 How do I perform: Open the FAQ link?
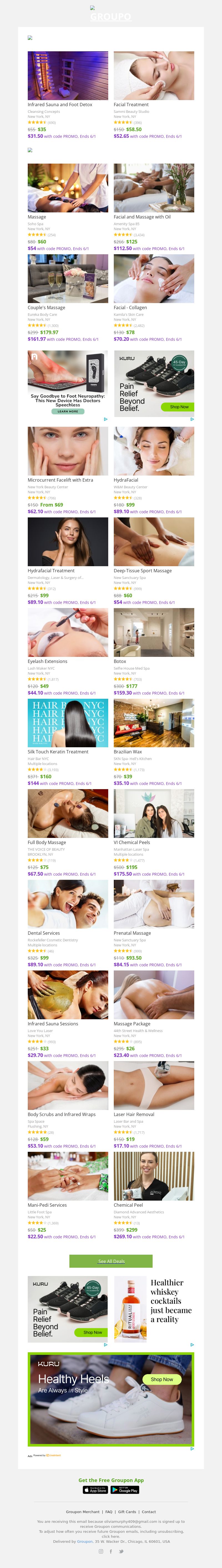[x=109, y=1511]
